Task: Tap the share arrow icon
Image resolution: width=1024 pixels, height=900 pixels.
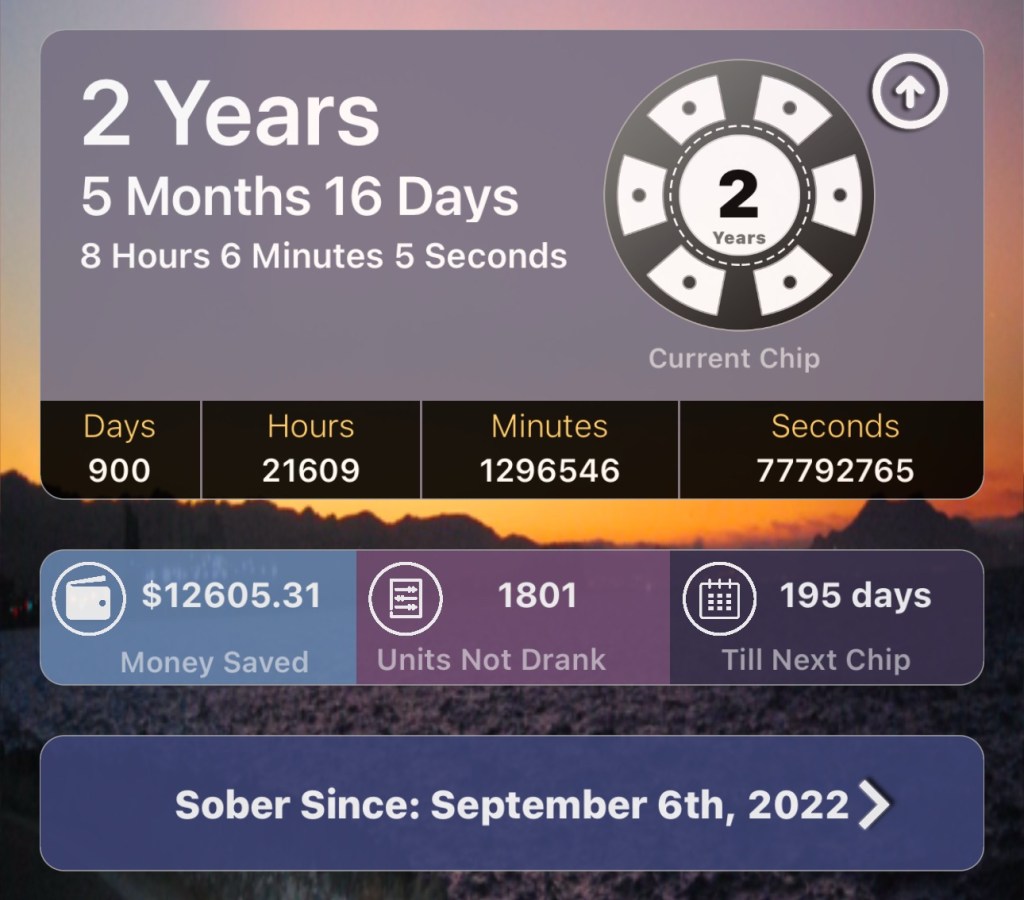Action: click(909, 92)
